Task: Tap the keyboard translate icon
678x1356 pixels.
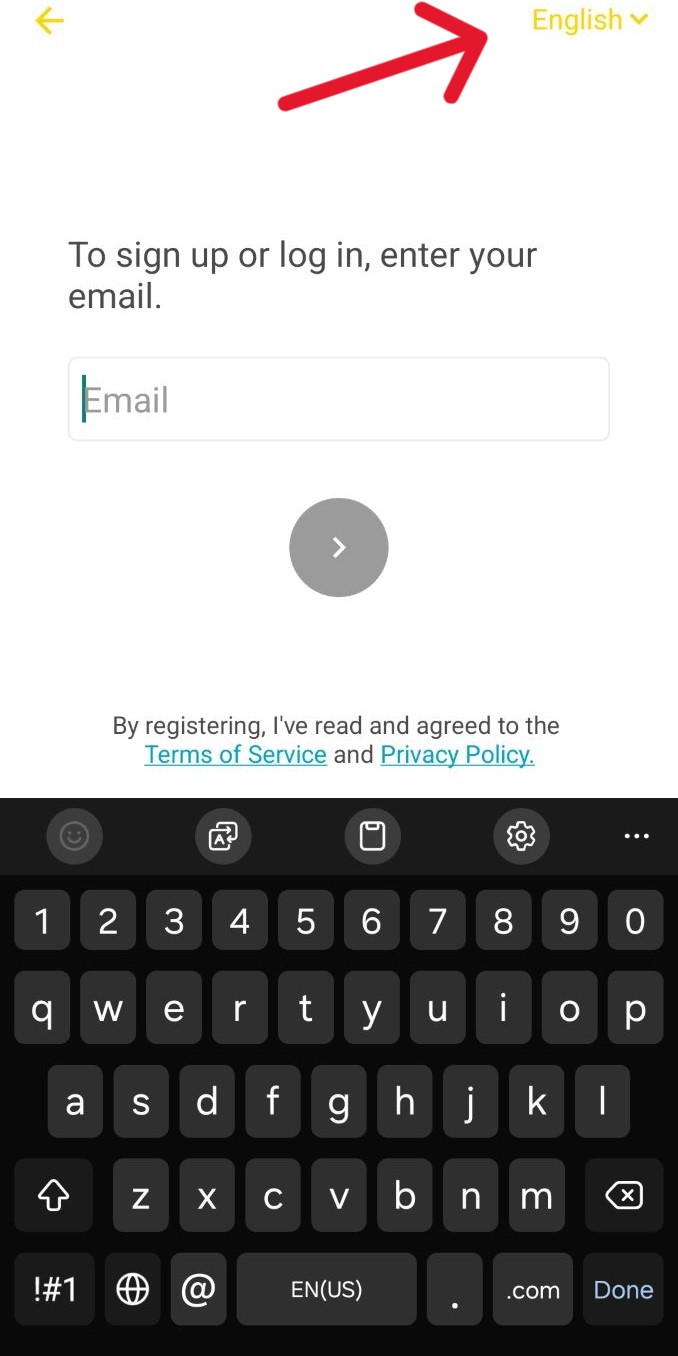Action: pos(223,836)
